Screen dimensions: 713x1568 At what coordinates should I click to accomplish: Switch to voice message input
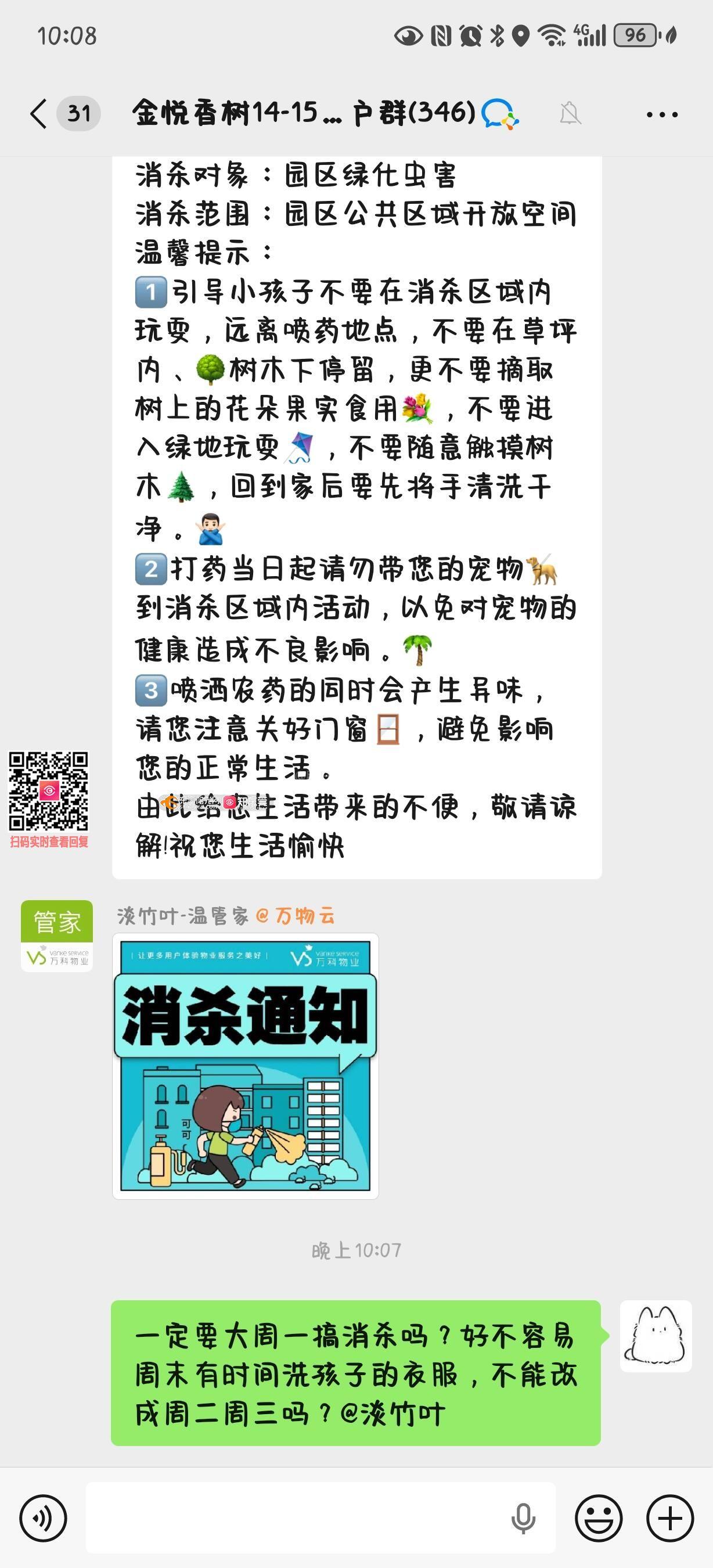(x=42, y=1518)
